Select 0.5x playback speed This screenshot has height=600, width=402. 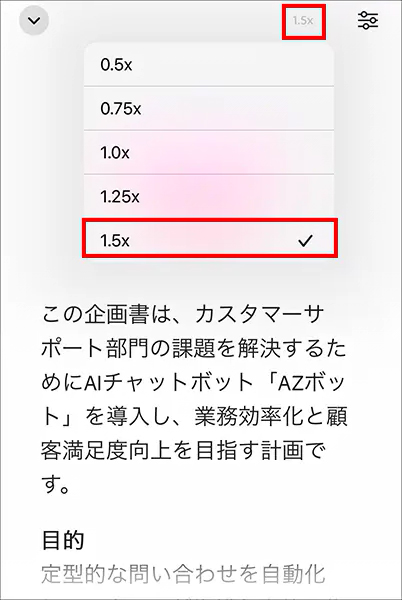[x=209, y=65]
